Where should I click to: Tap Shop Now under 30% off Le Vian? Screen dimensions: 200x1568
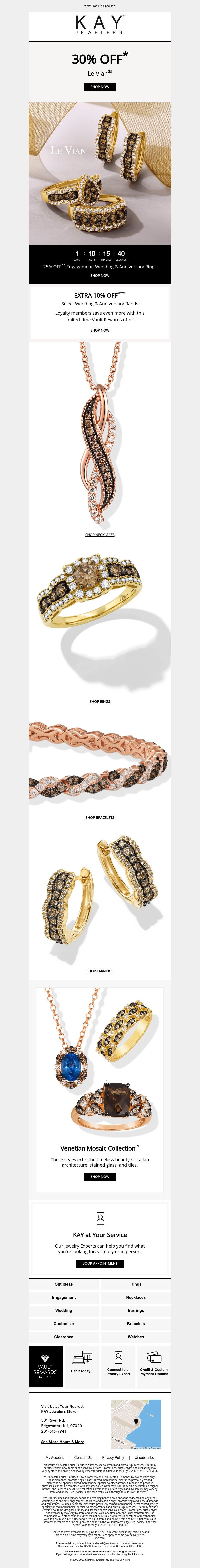100,87
